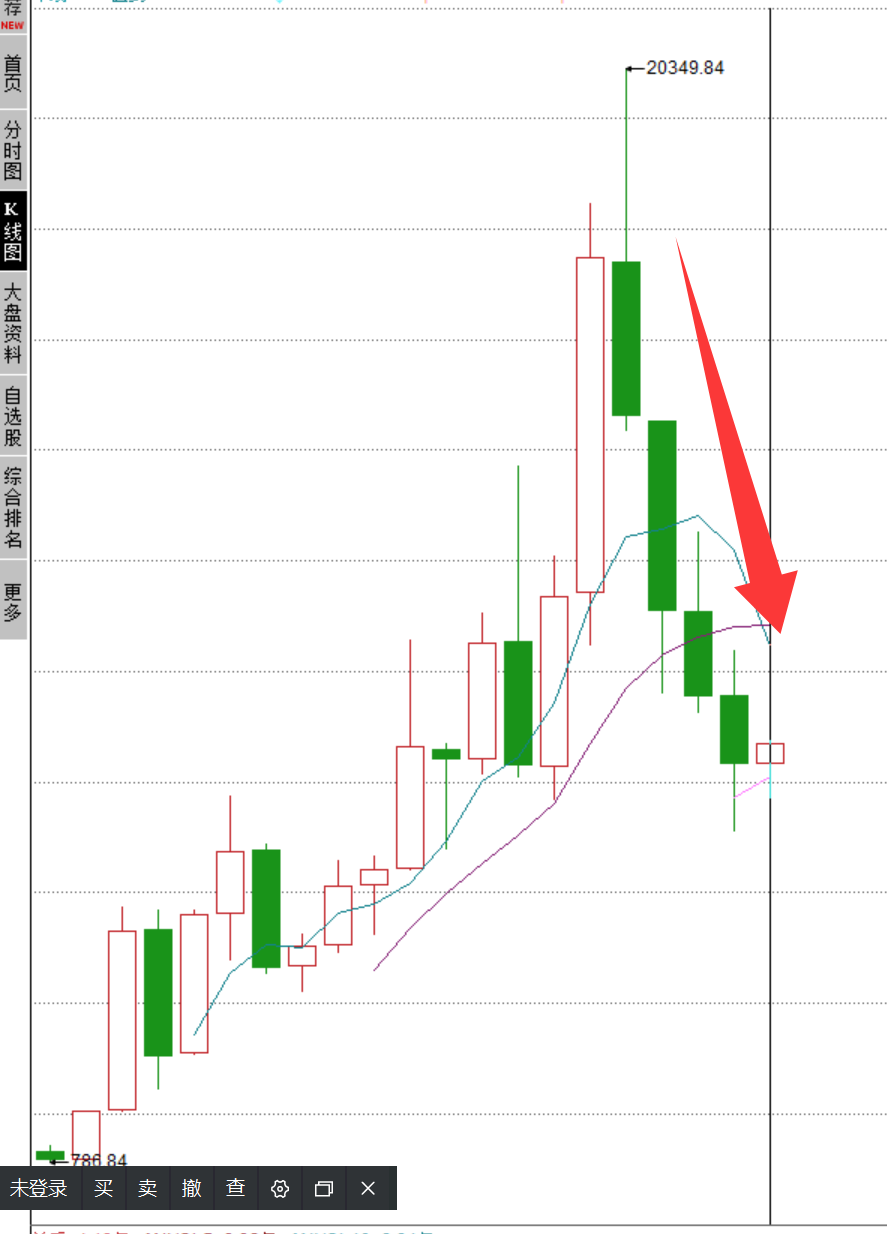Close the trading toolbar
This screenshot has width=887, height=1234.
coord(368,1188)
